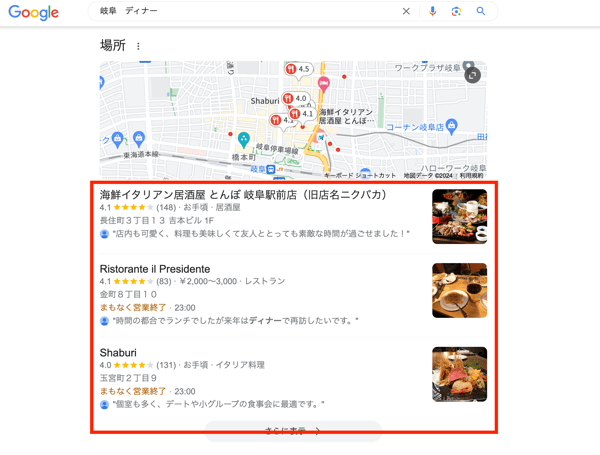
Task: Search by image with Google Lens icon
Action: pos(456,11)
